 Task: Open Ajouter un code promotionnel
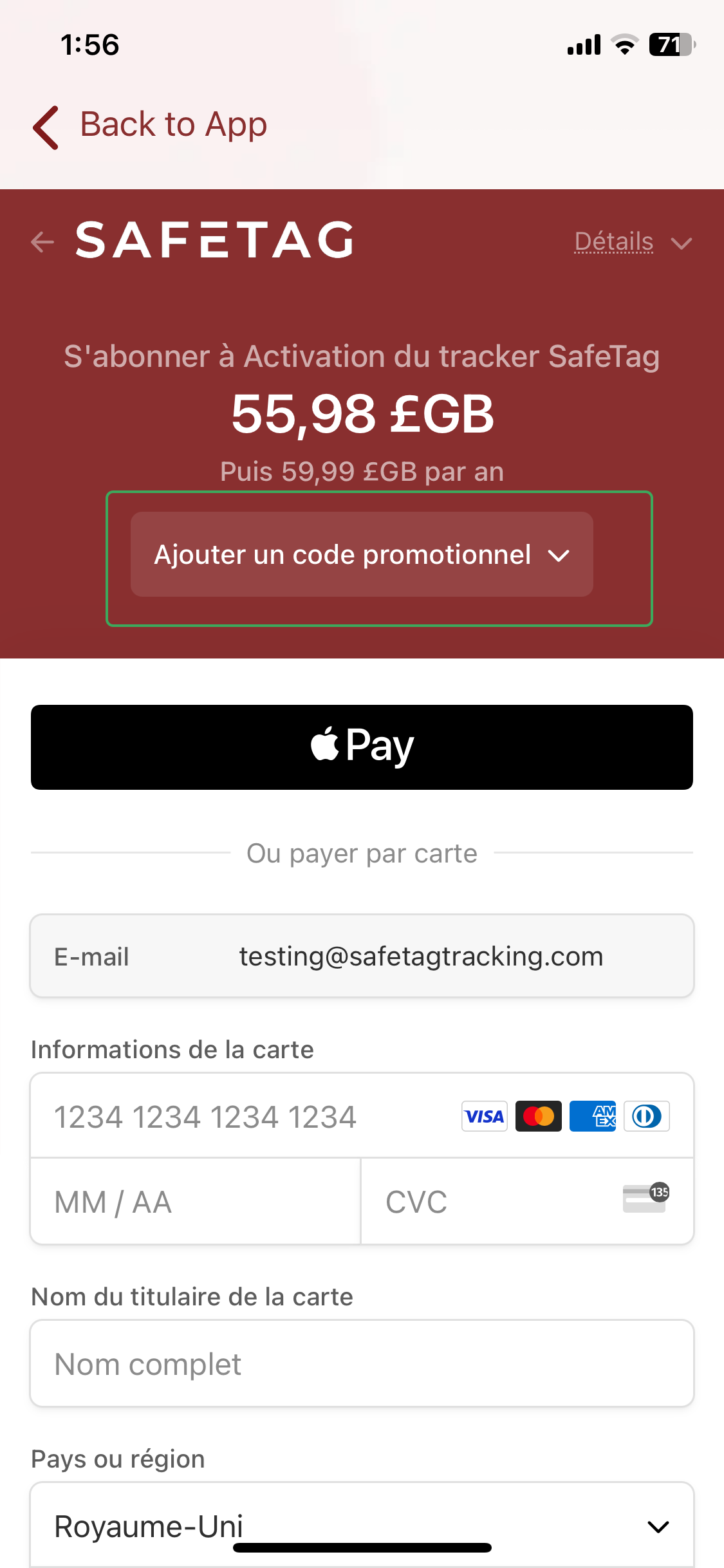tap(362, 555)
